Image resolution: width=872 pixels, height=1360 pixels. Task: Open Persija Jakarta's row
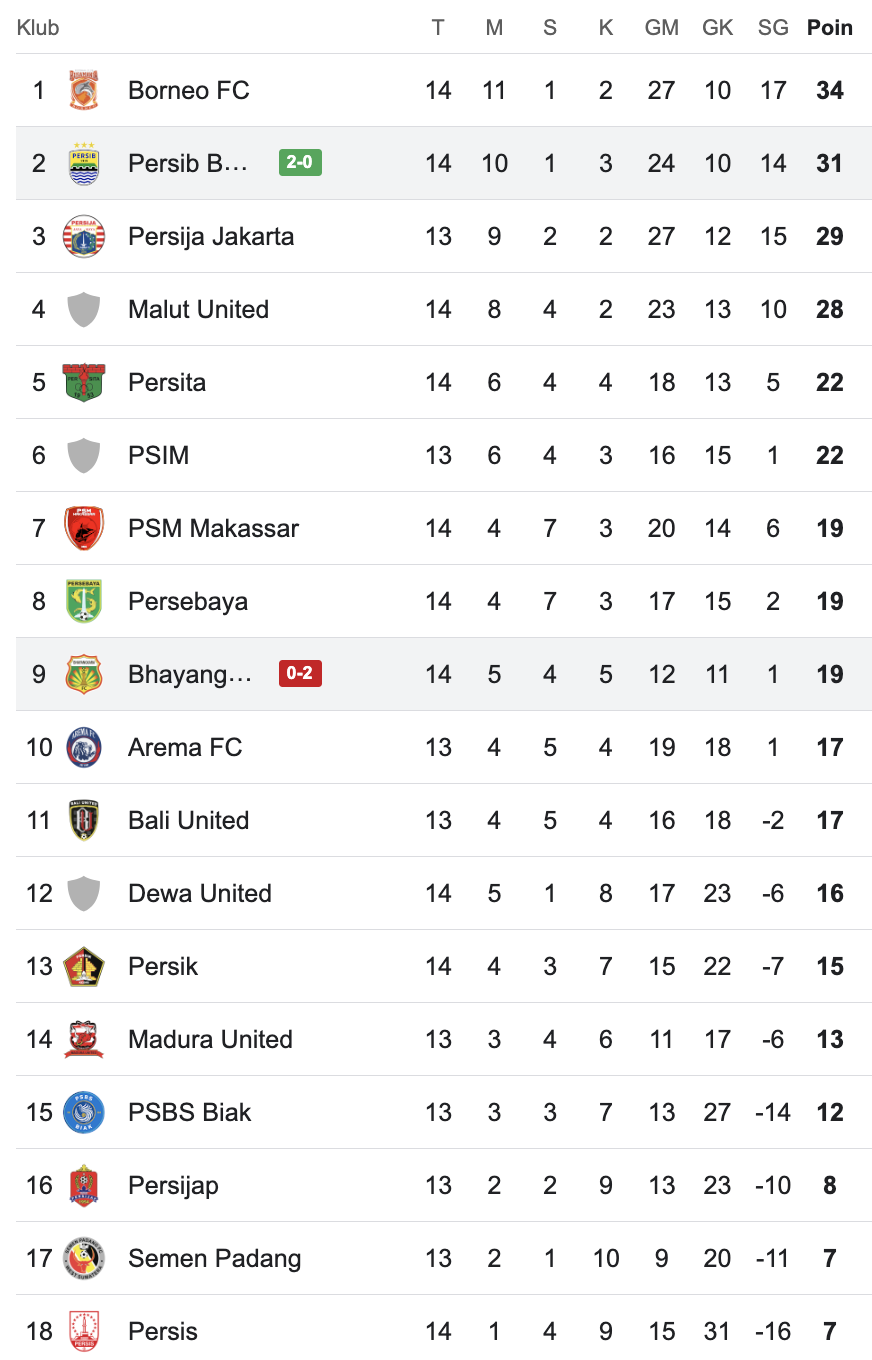coord(211,237)
